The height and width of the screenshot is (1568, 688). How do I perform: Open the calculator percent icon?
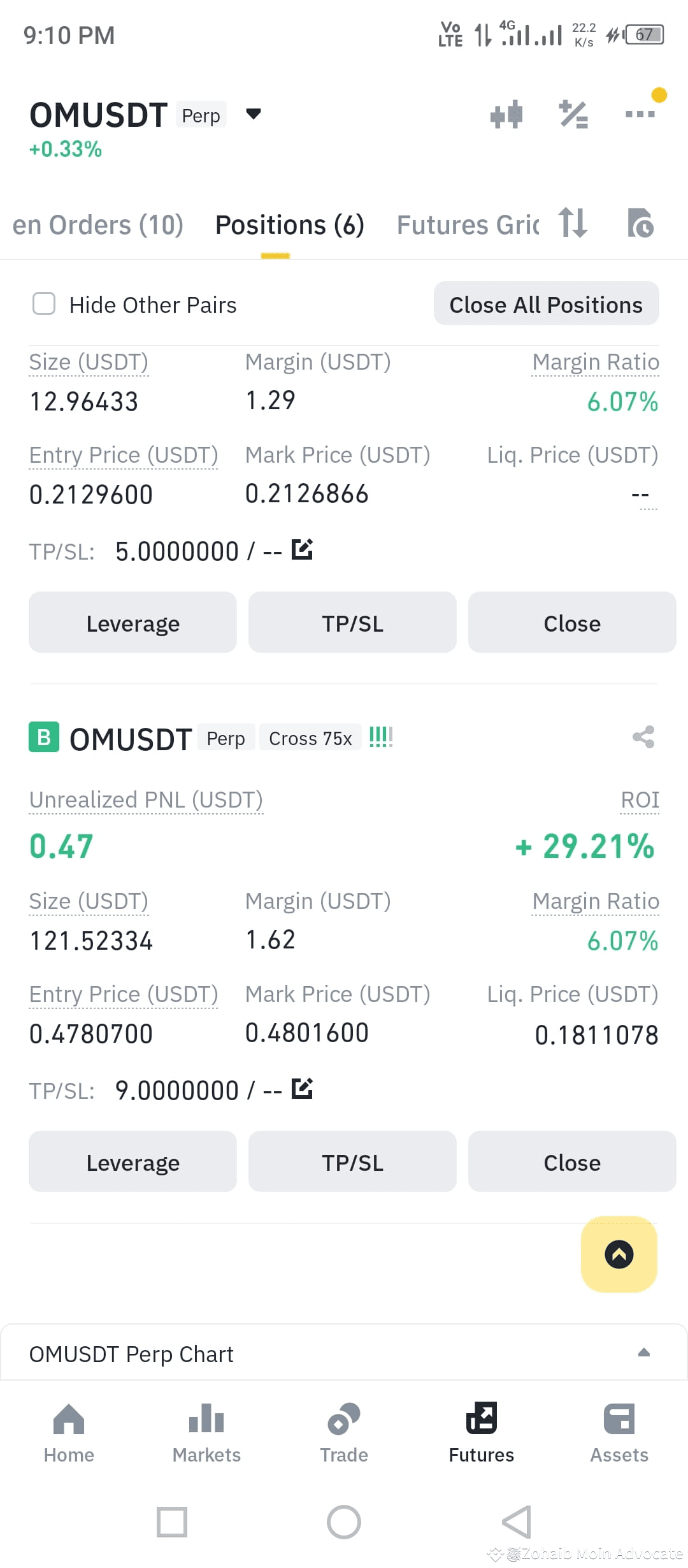(x=573, y=115)
